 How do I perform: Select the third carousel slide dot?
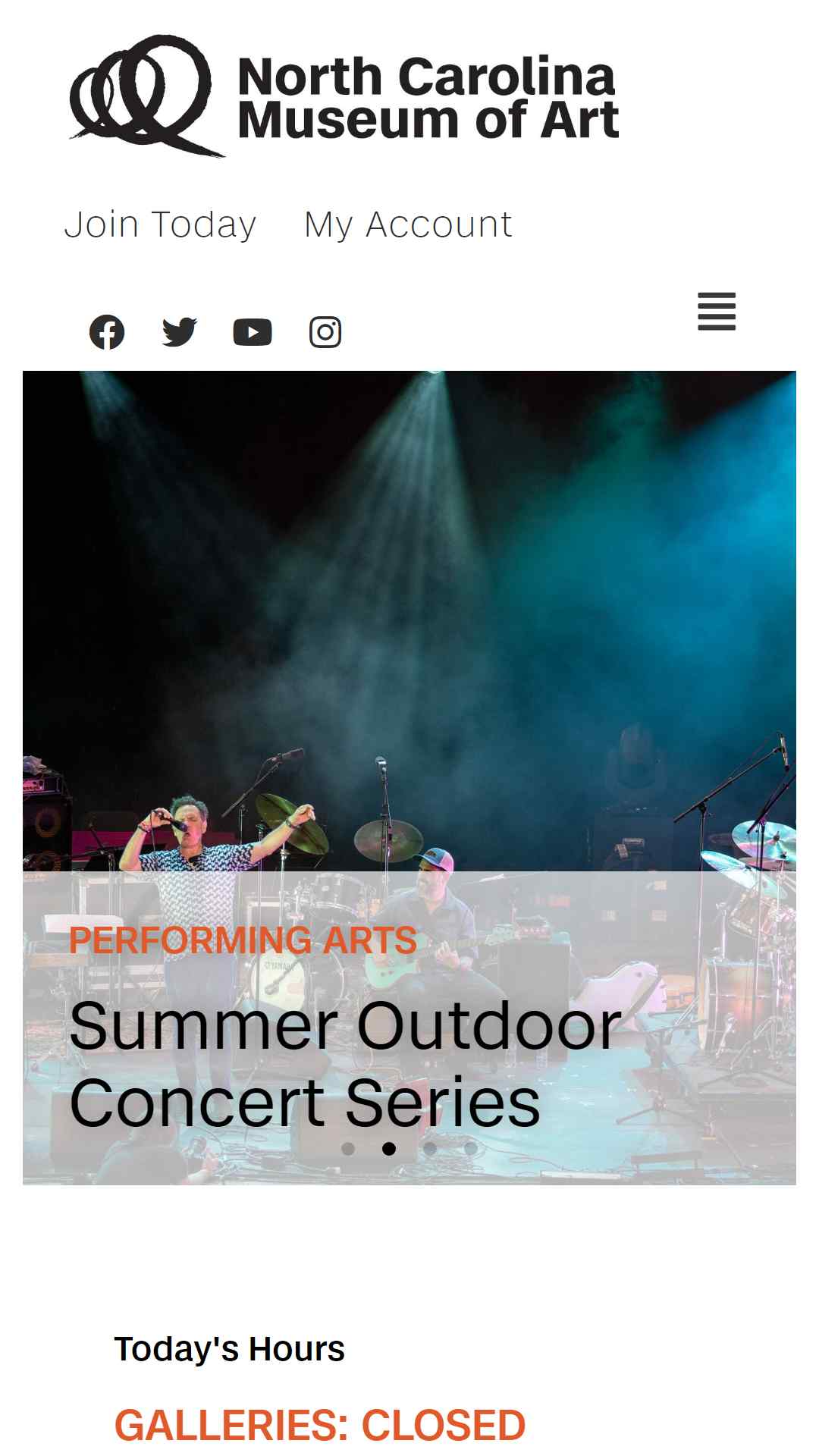(430, 1149)
